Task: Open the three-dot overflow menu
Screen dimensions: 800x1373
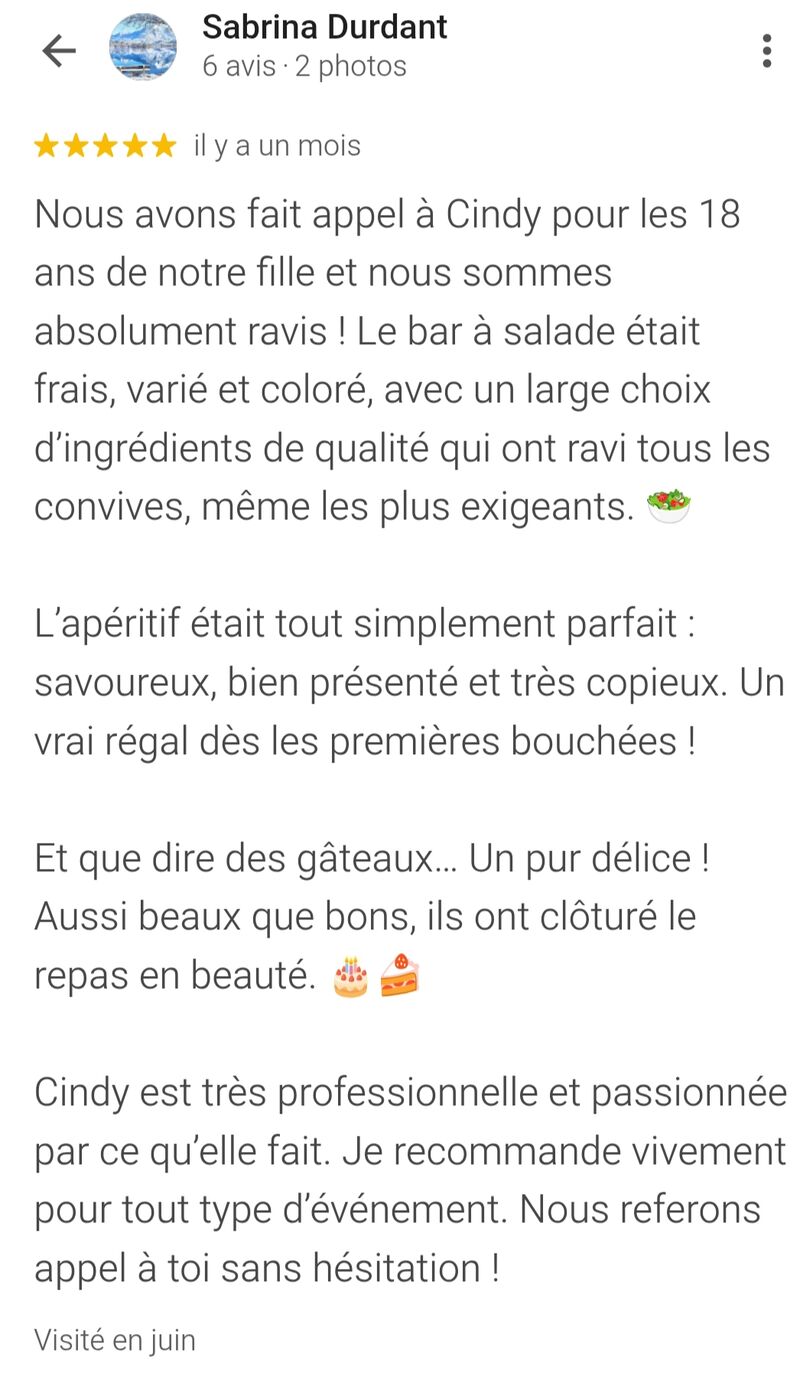Action: tap(766, 50)
